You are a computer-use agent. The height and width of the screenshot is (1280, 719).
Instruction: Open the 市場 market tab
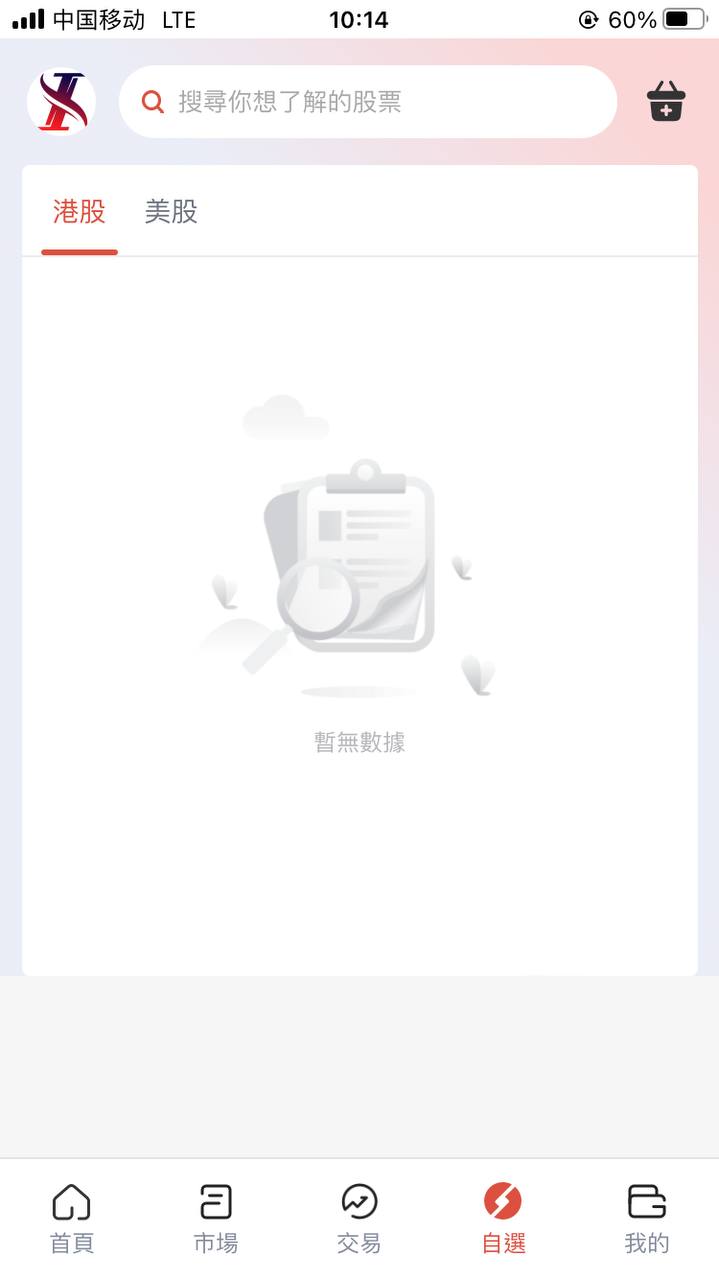point(215,1218)
